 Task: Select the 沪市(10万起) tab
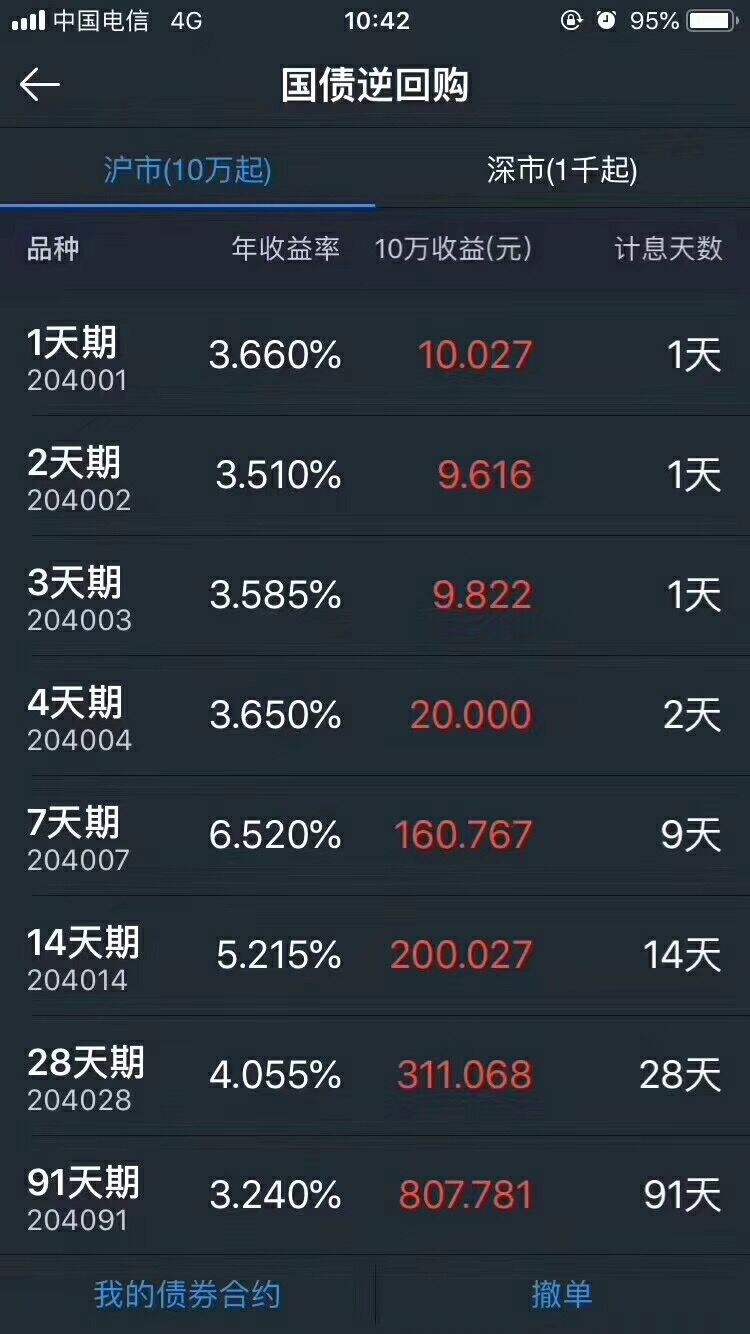pos(187,172)
